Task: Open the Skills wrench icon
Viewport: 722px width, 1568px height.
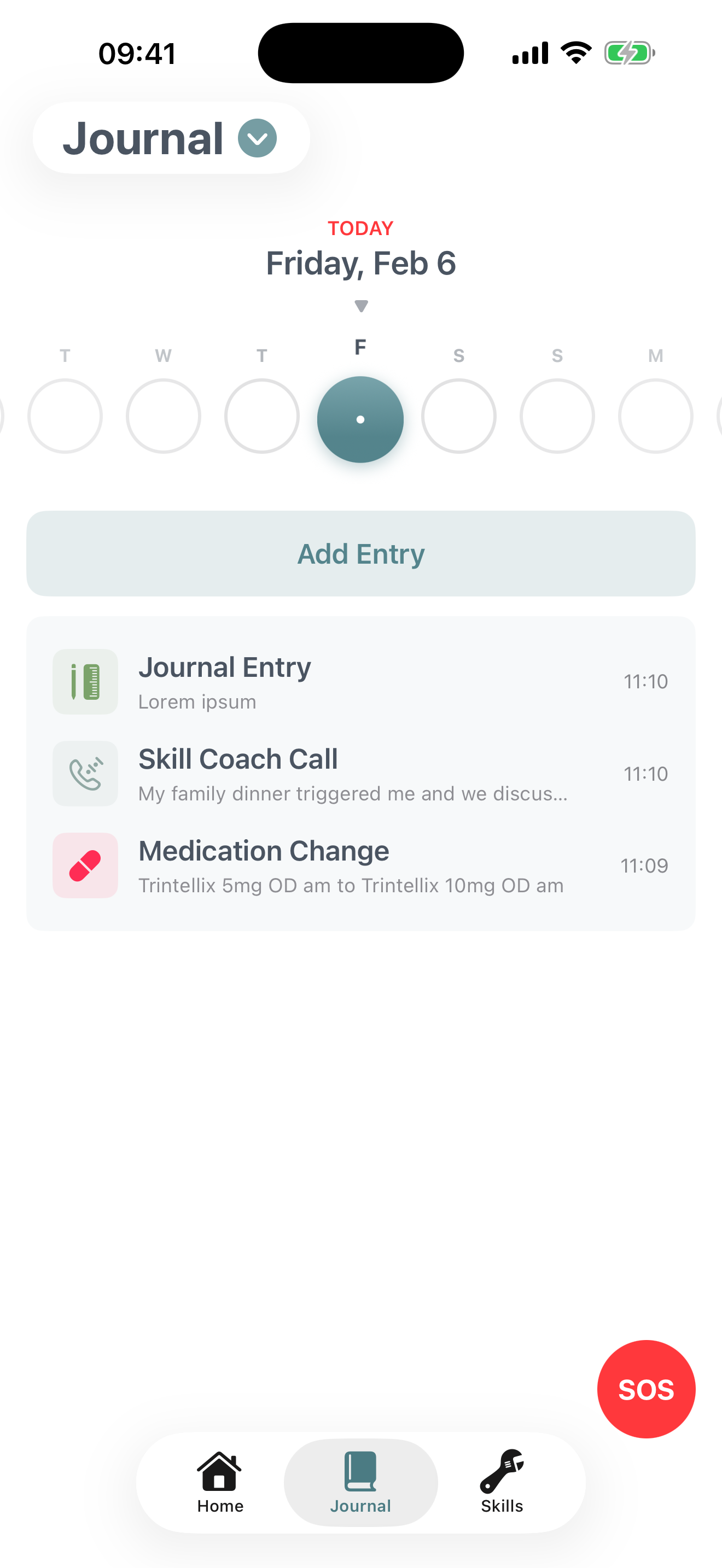Action: 502,1469
